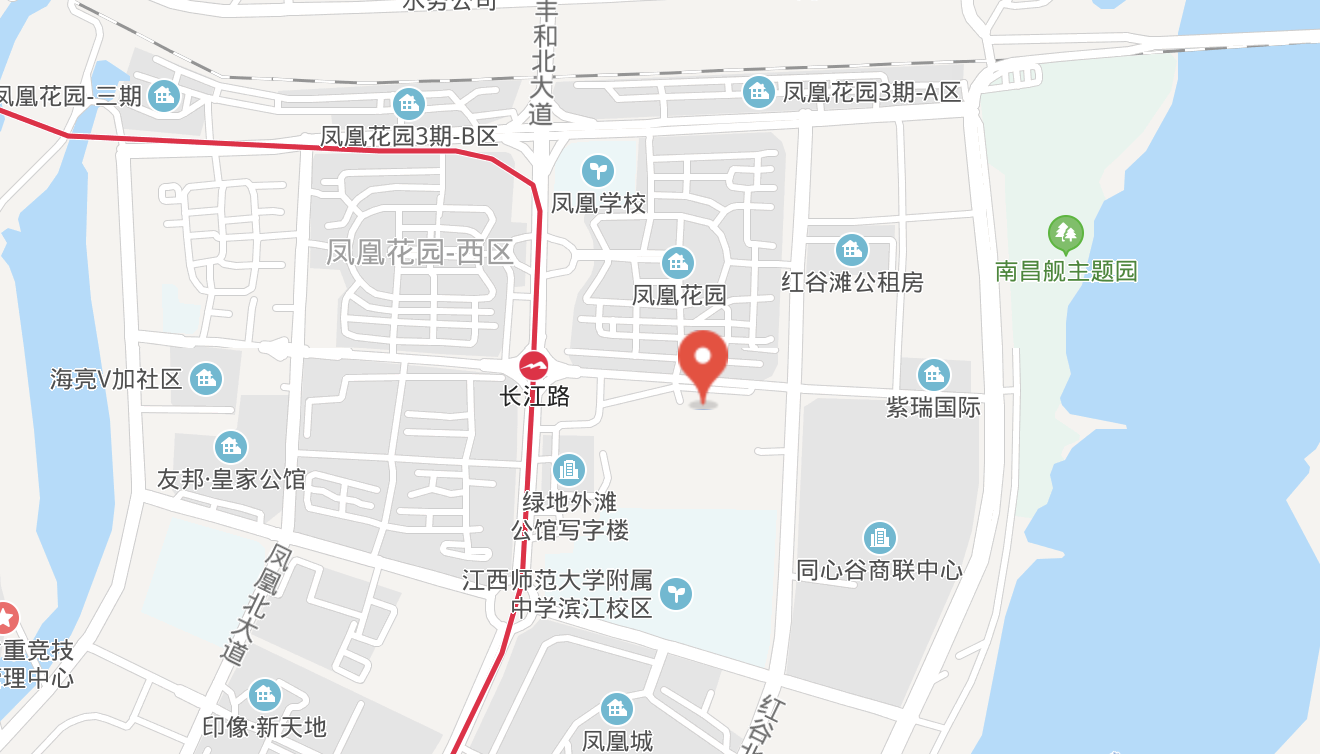The height and width of the screenshot is (754, 1320).
Task: Select the 友邦·皇家公馆 marker
Action: pyautogui.click(x=231, y=447)
